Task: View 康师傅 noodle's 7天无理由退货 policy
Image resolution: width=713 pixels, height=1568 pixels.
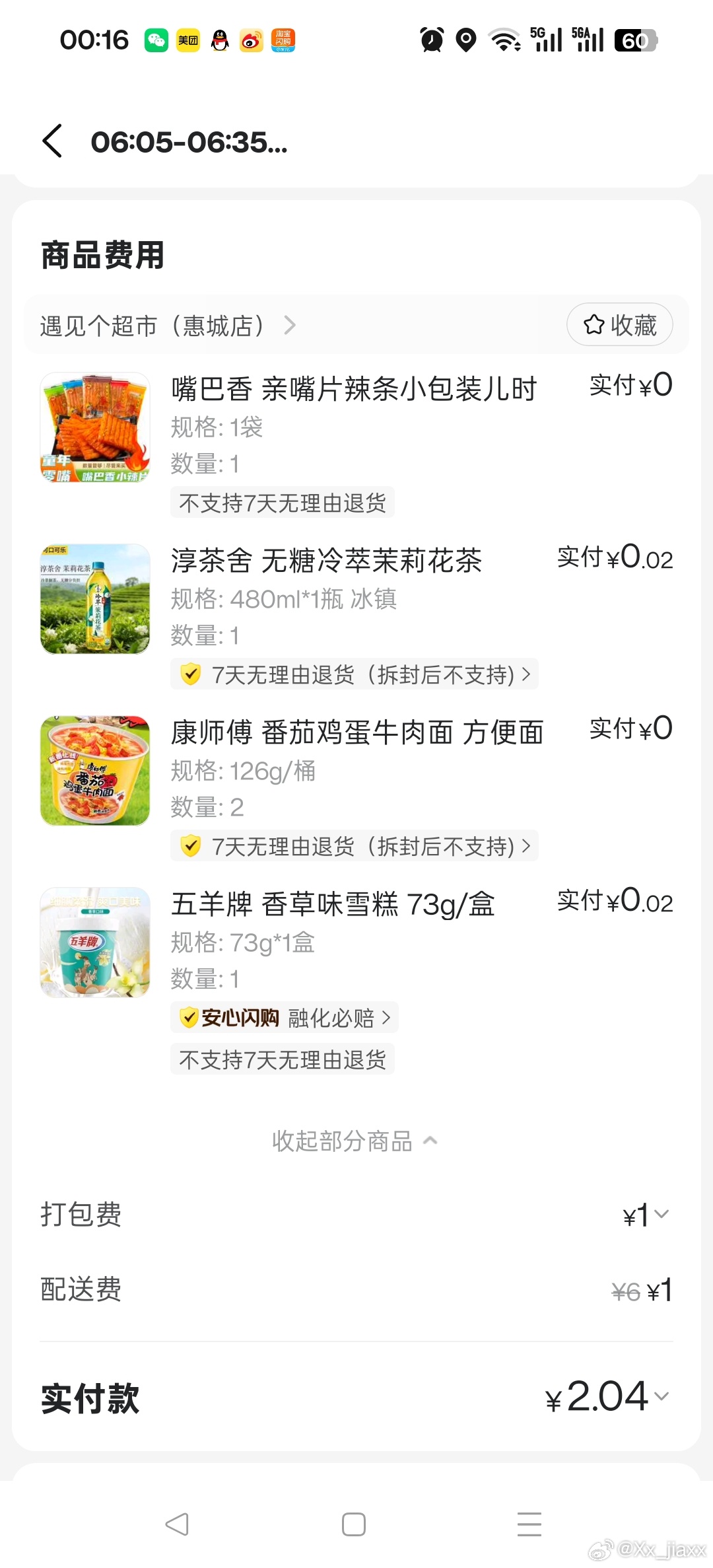Action: pyautogui.click(x=355, y=846)
